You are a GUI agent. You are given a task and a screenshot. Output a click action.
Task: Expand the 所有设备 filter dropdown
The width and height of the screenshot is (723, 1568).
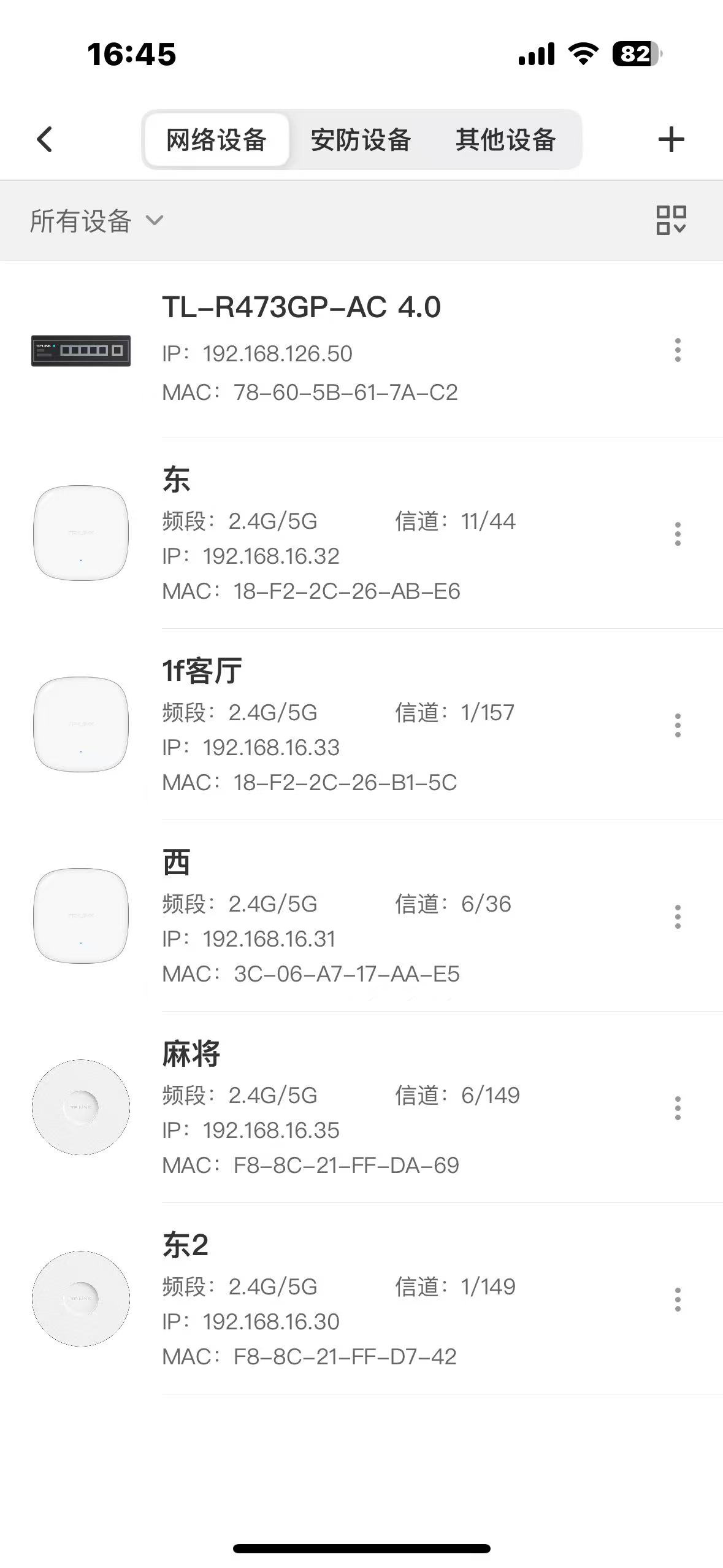(96, 221)
